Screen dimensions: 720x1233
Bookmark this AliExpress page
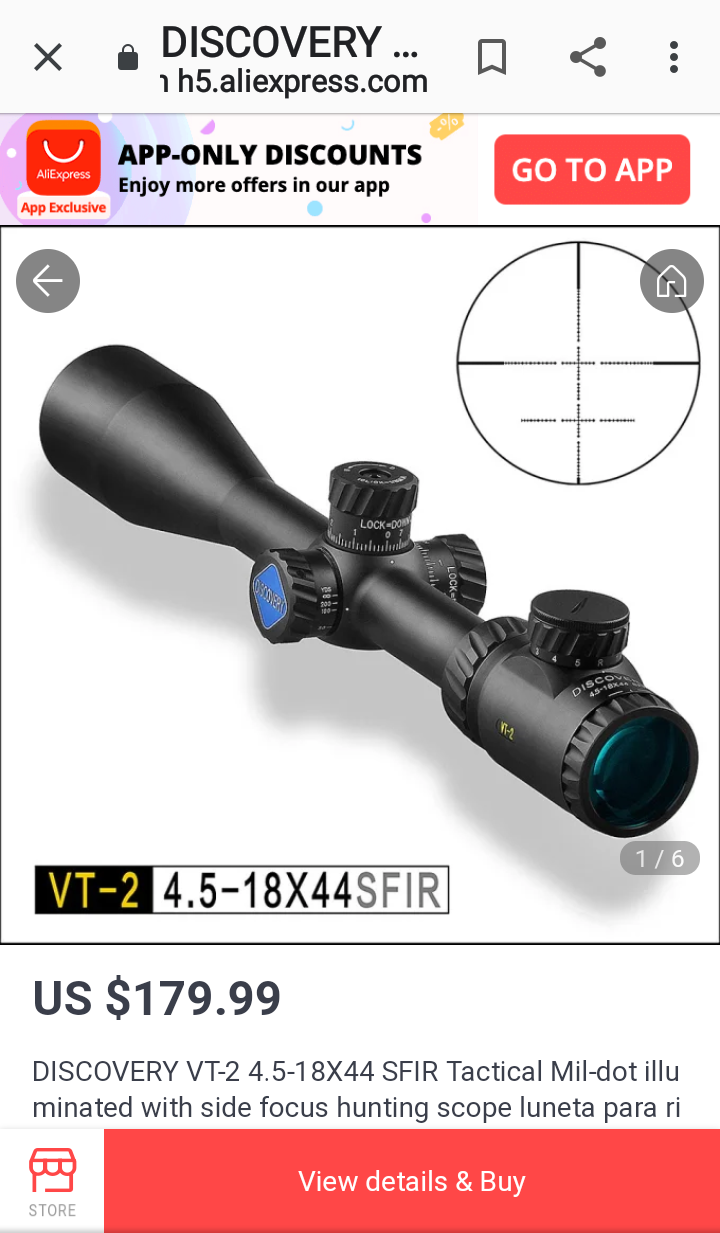[491, 58]
